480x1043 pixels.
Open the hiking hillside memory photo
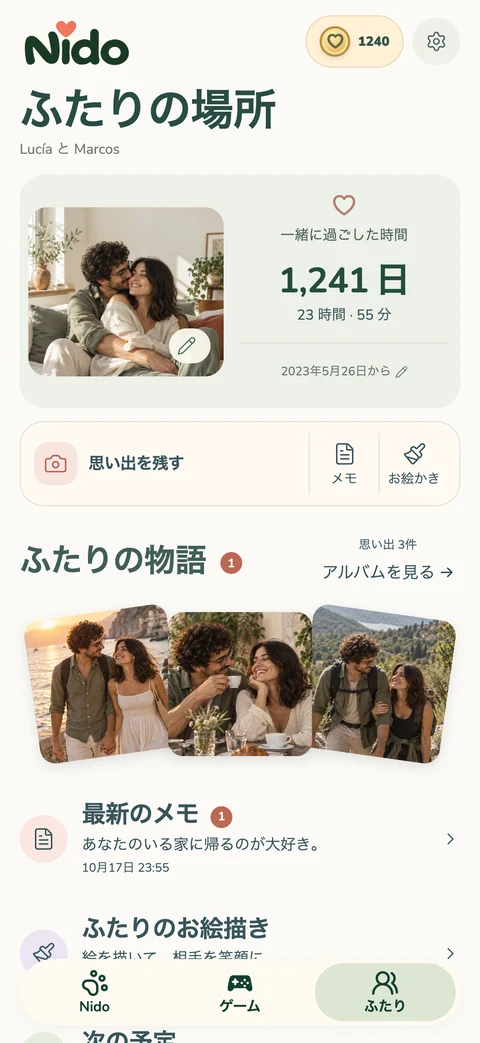(x=384, y=684)
